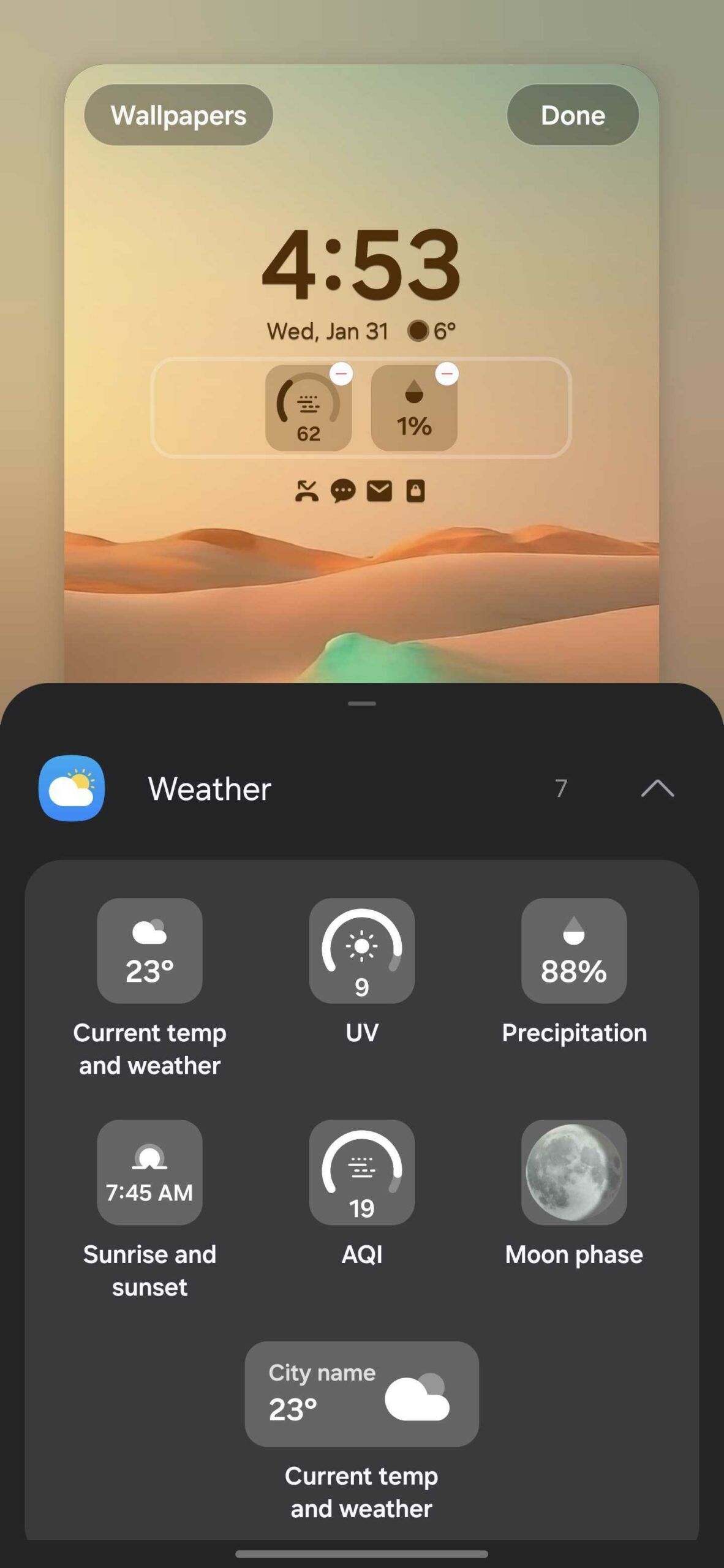
Task: Collapse the Weather widget list
Action: click(x=657, y=788)
